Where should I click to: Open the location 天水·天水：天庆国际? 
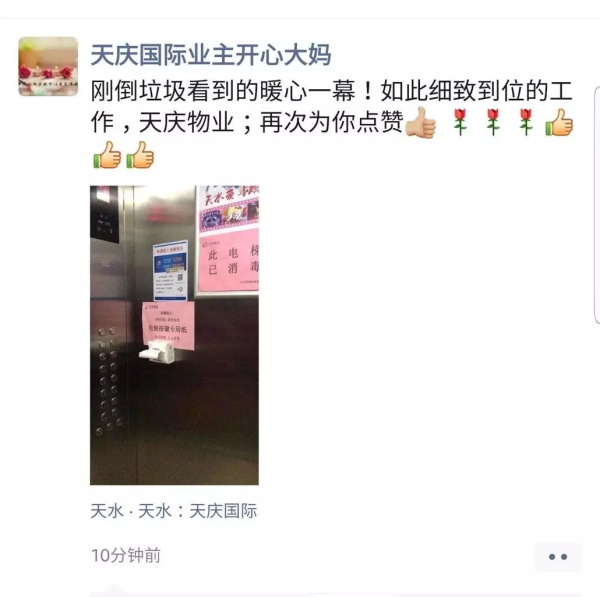[173, 511]
